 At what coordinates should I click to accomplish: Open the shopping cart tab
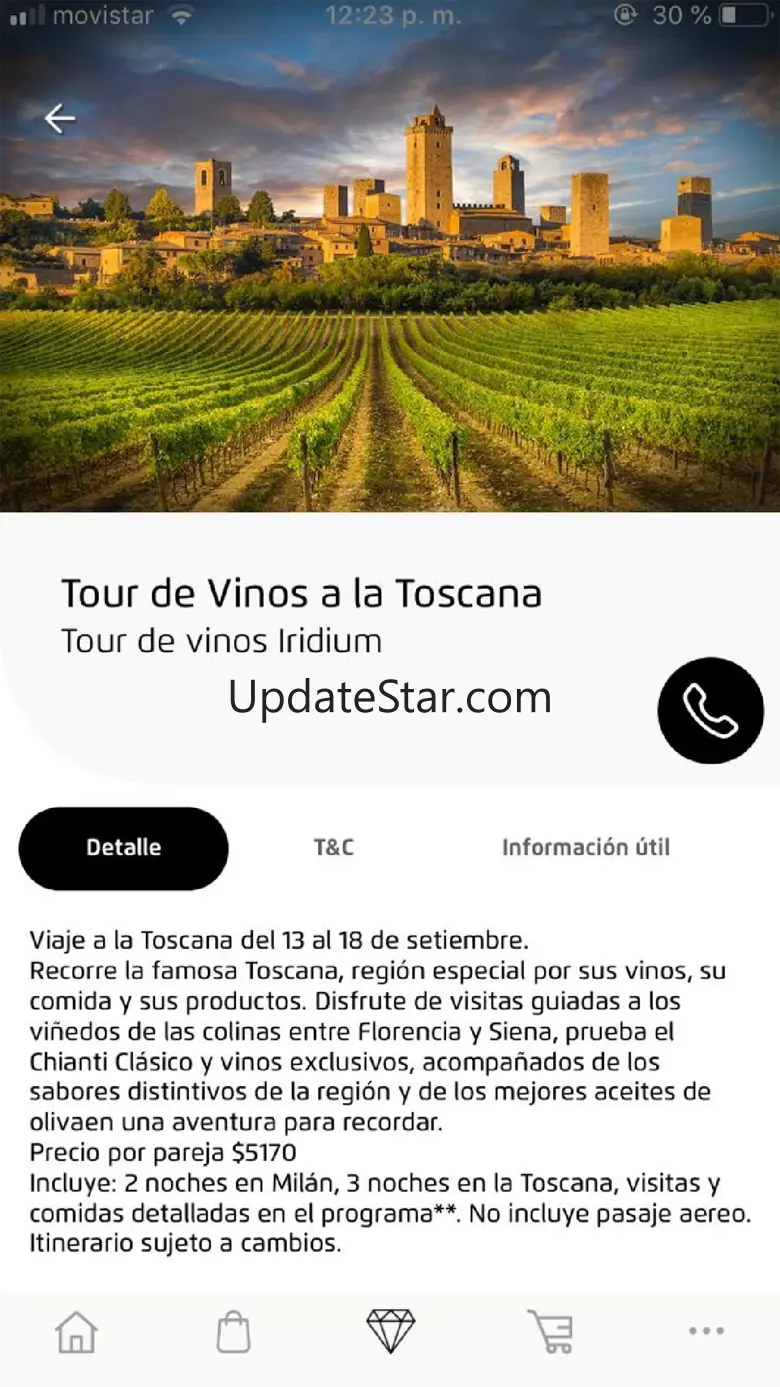tap(550, 1332)
